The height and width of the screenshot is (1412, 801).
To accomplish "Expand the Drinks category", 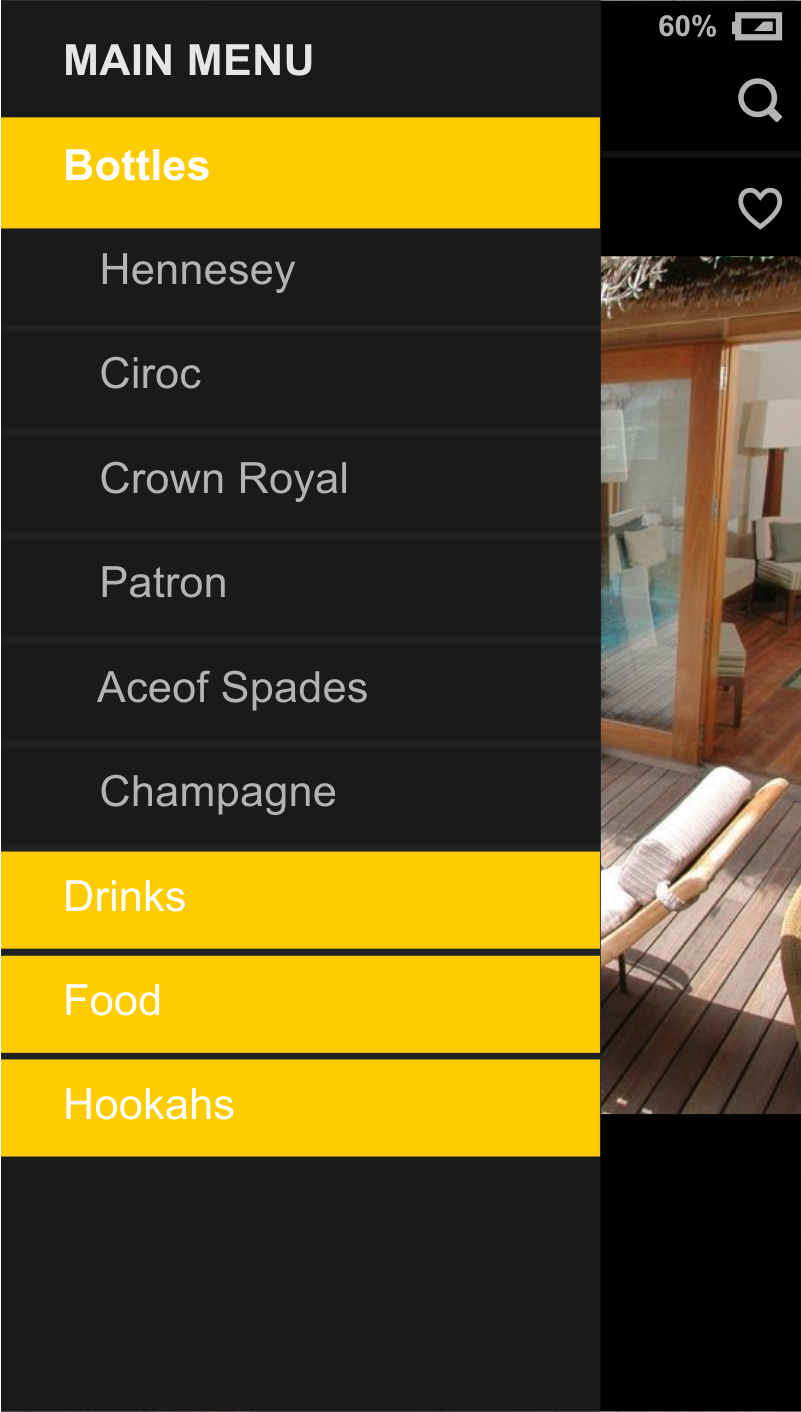I will [x=300, y=899].
